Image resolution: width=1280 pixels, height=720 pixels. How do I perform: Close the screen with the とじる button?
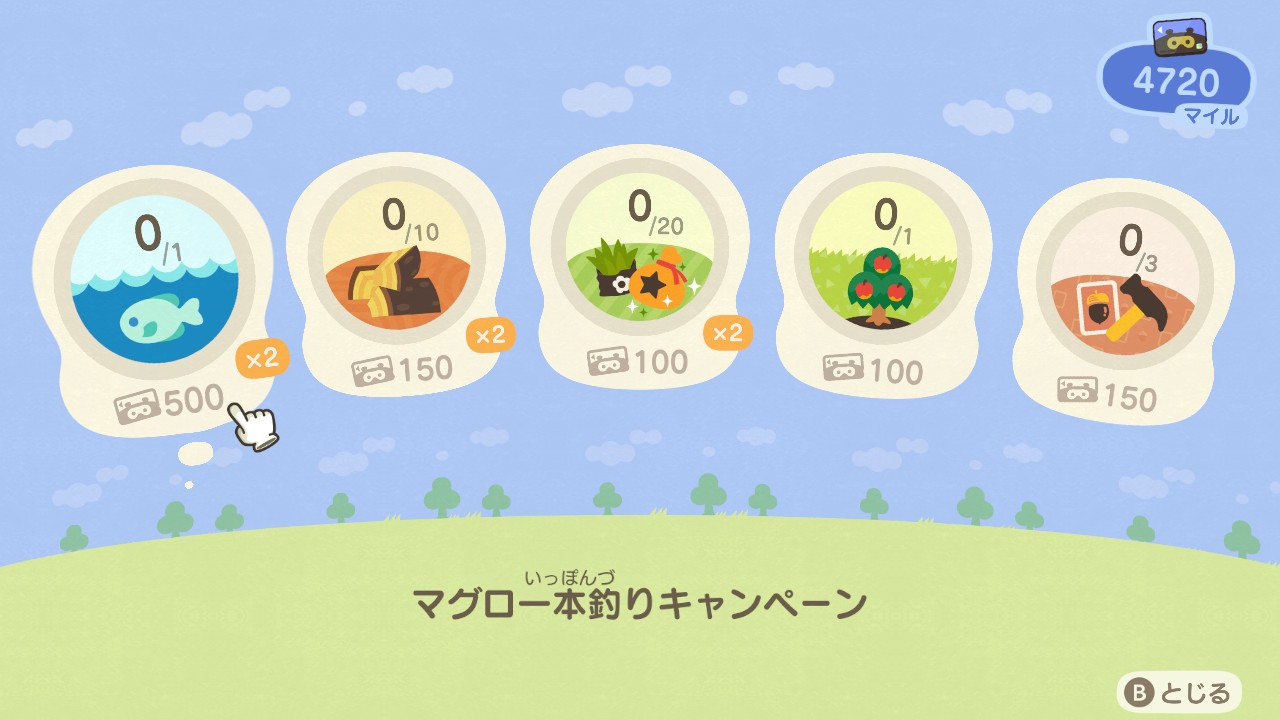pyautogui.click(x=1180, y=692)
